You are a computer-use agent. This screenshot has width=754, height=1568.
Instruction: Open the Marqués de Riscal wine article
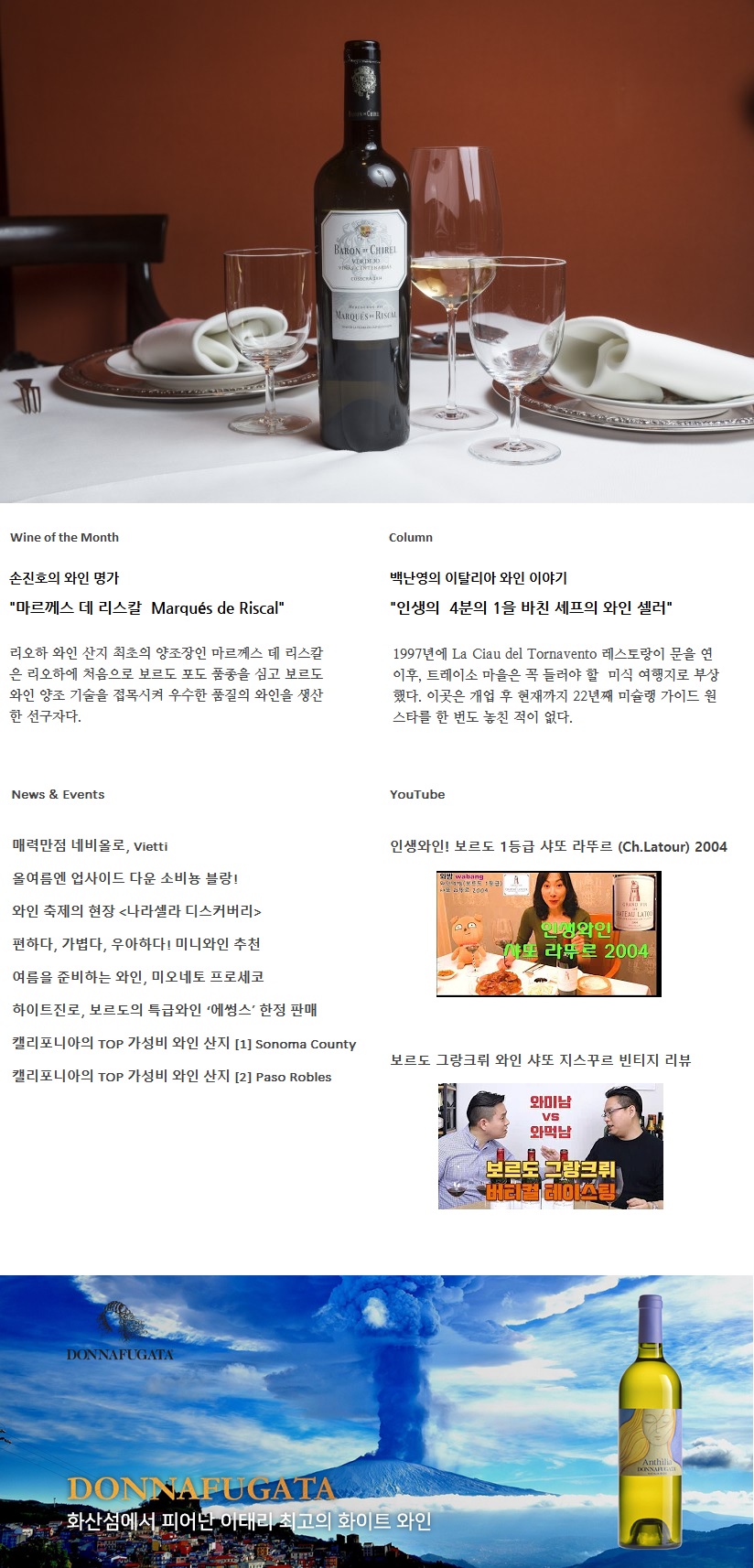pos(146,608)
